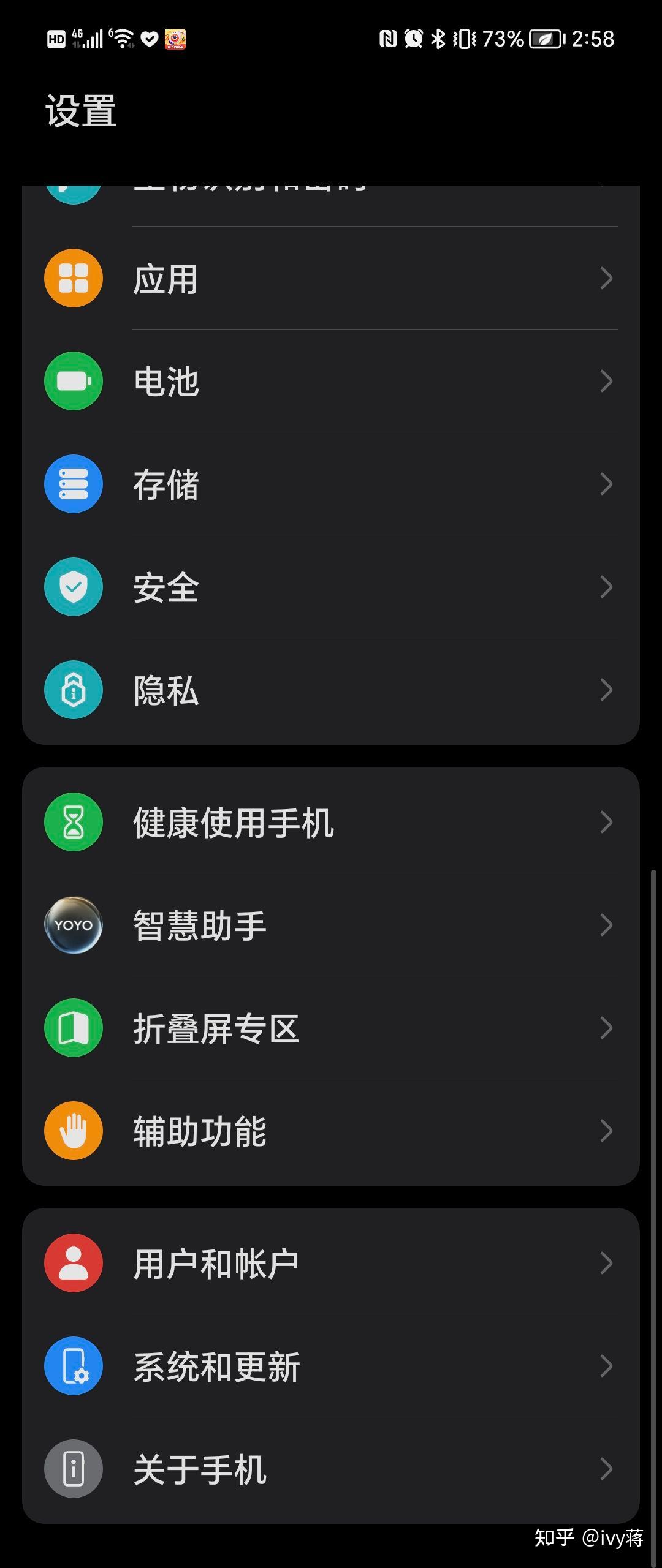Image resolution: width=662 pixels, height=1568 pixels.
Task: Open 智慧助手 via its right arrow
Action: [606, 925]
